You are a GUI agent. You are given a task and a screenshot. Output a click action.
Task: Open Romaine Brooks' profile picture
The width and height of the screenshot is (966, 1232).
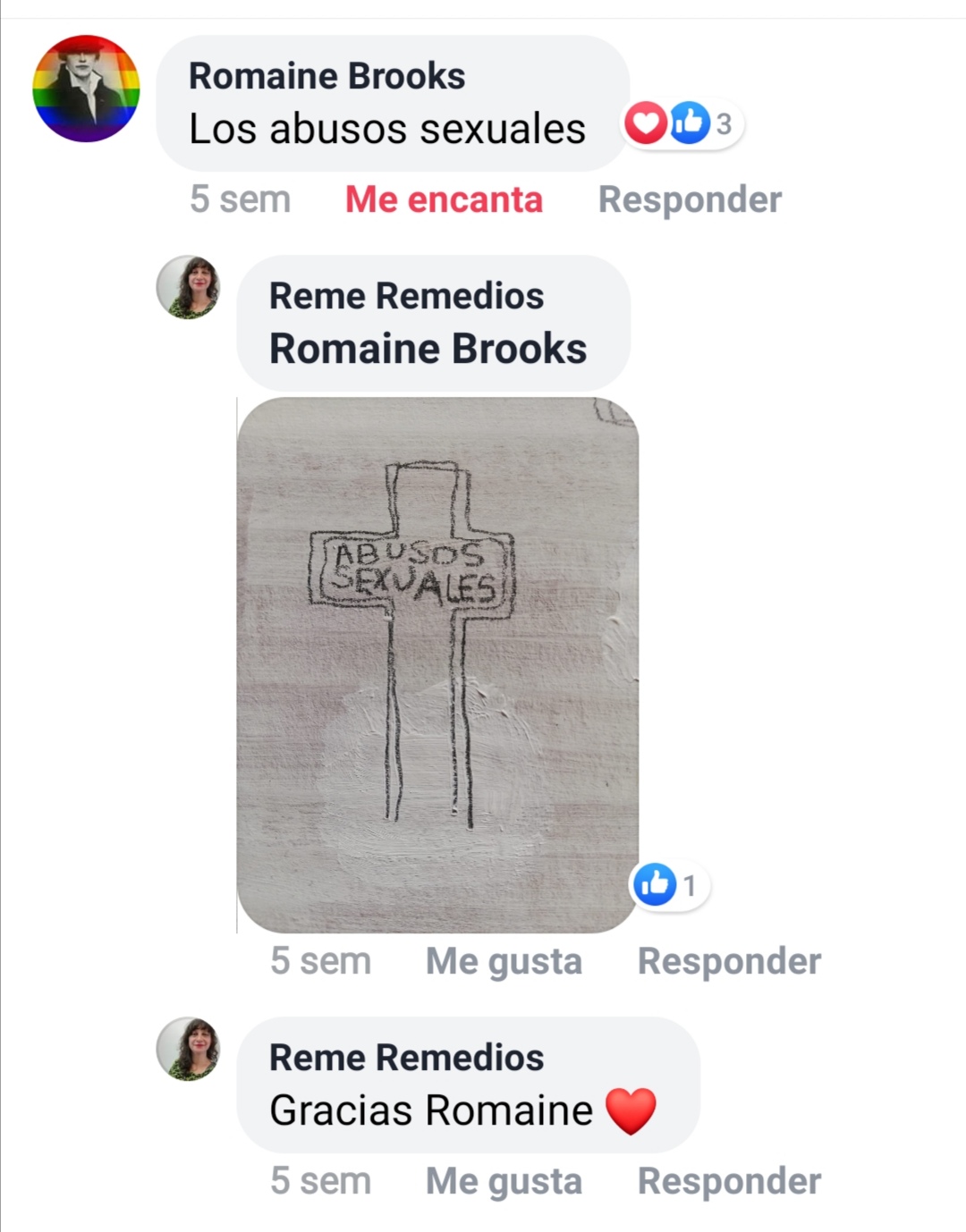[x=86, y=89]
